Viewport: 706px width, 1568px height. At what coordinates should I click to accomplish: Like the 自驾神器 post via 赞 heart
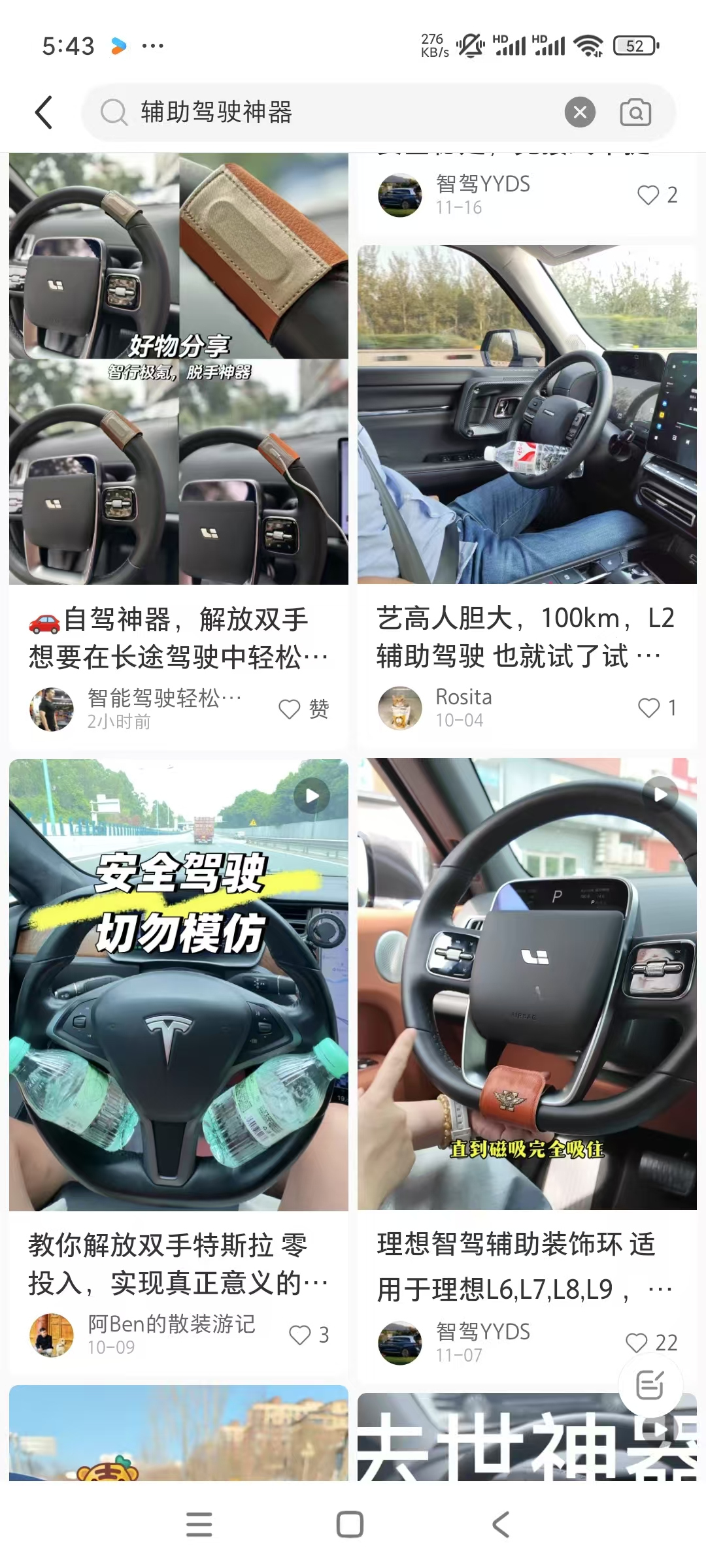click(290, 709)
